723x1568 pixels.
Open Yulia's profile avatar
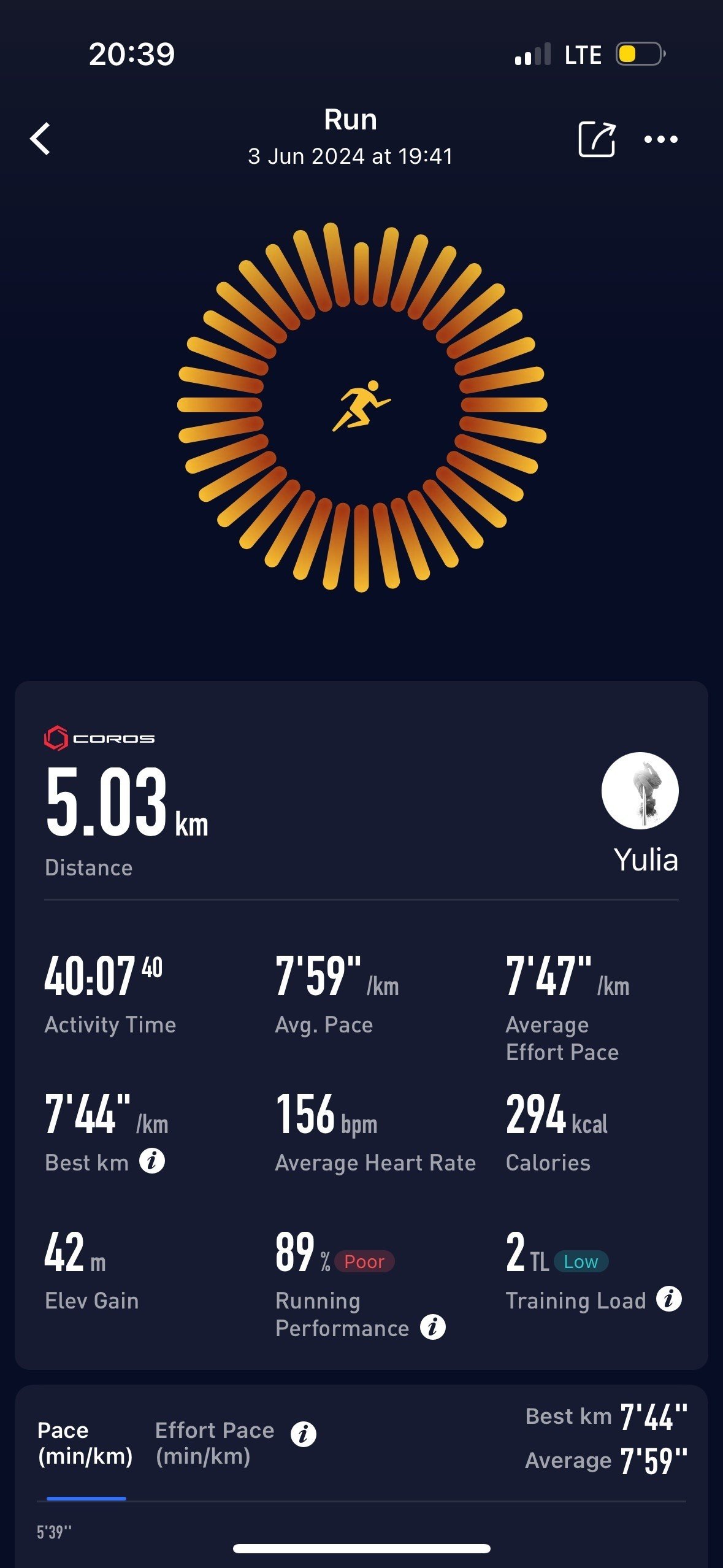640,791
